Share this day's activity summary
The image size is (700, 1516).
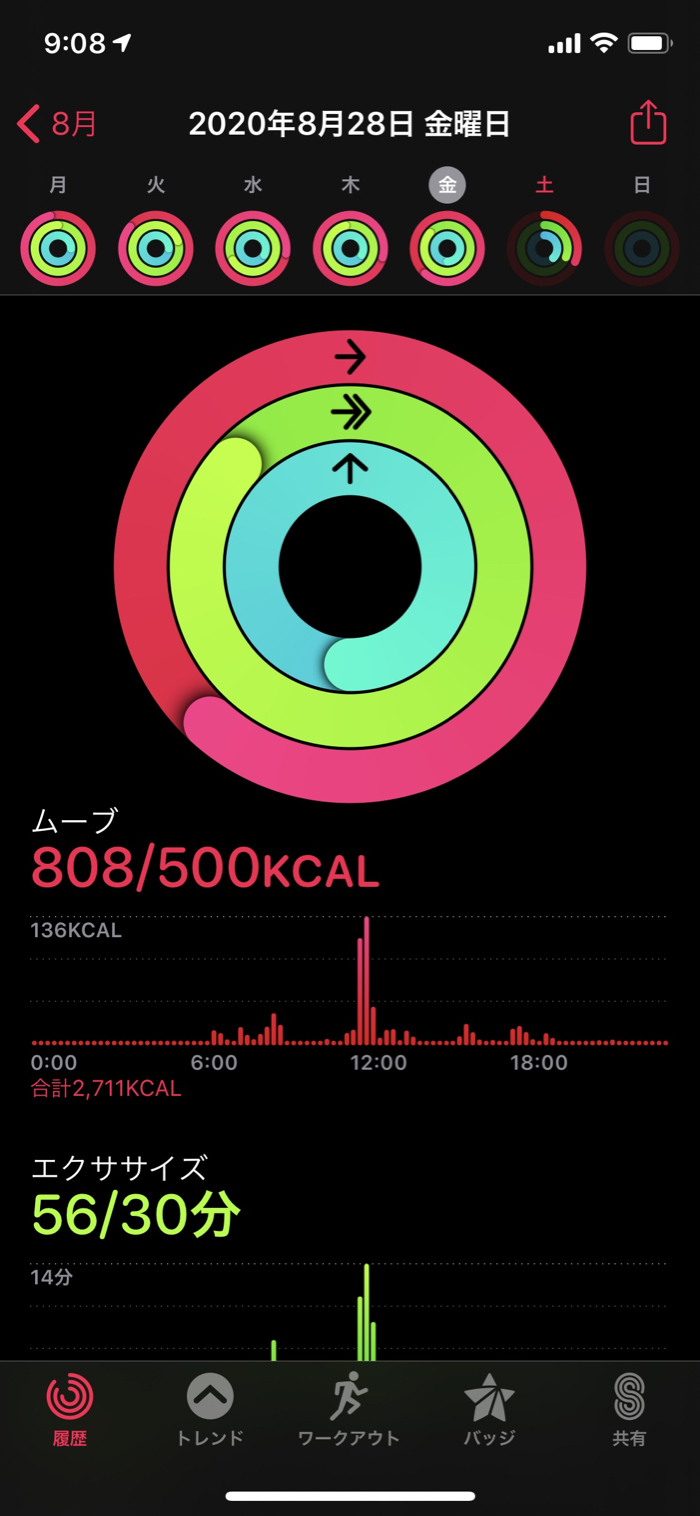click(647, 123)
